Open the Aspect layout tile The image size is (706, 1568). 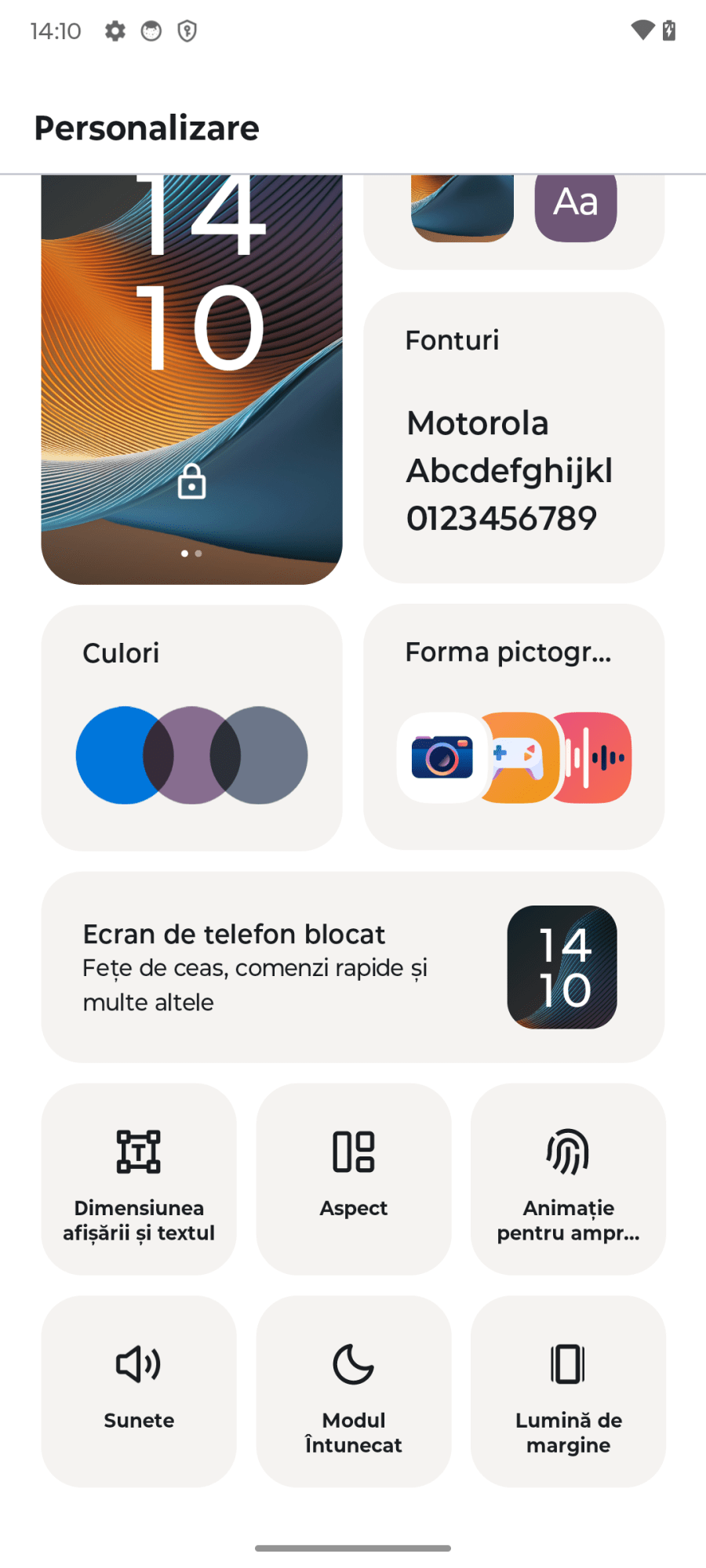point(353,1178)
